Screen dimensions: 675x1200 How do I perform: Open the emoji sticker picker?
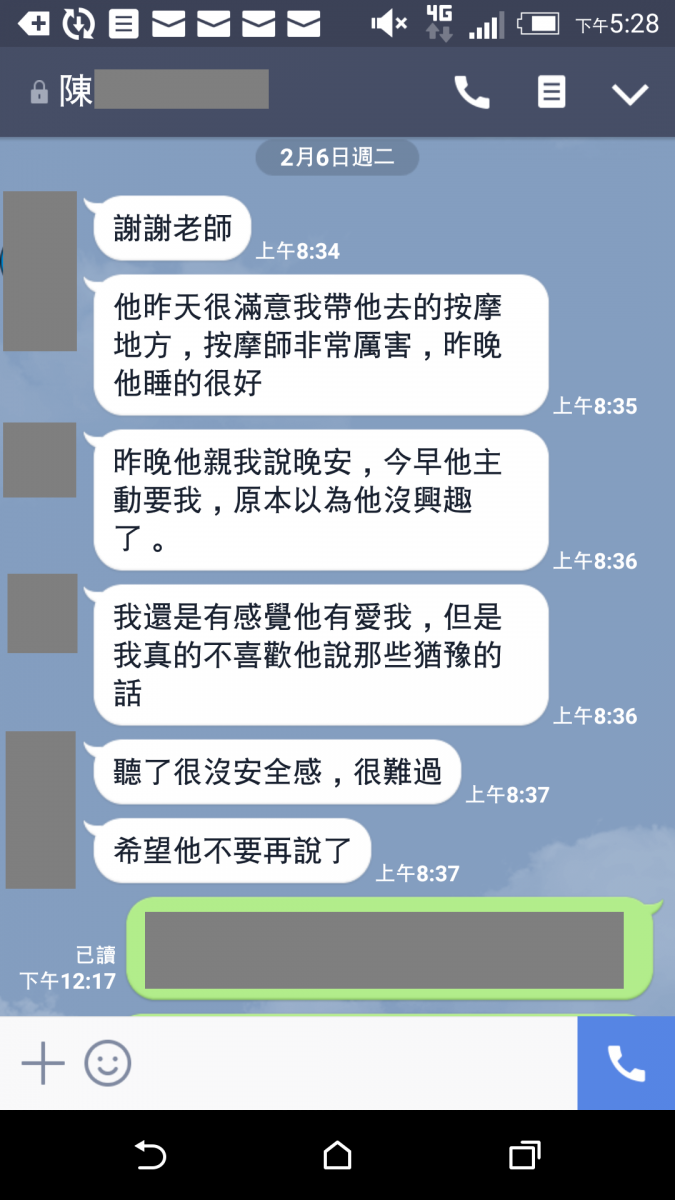(x=108, y=1063)
